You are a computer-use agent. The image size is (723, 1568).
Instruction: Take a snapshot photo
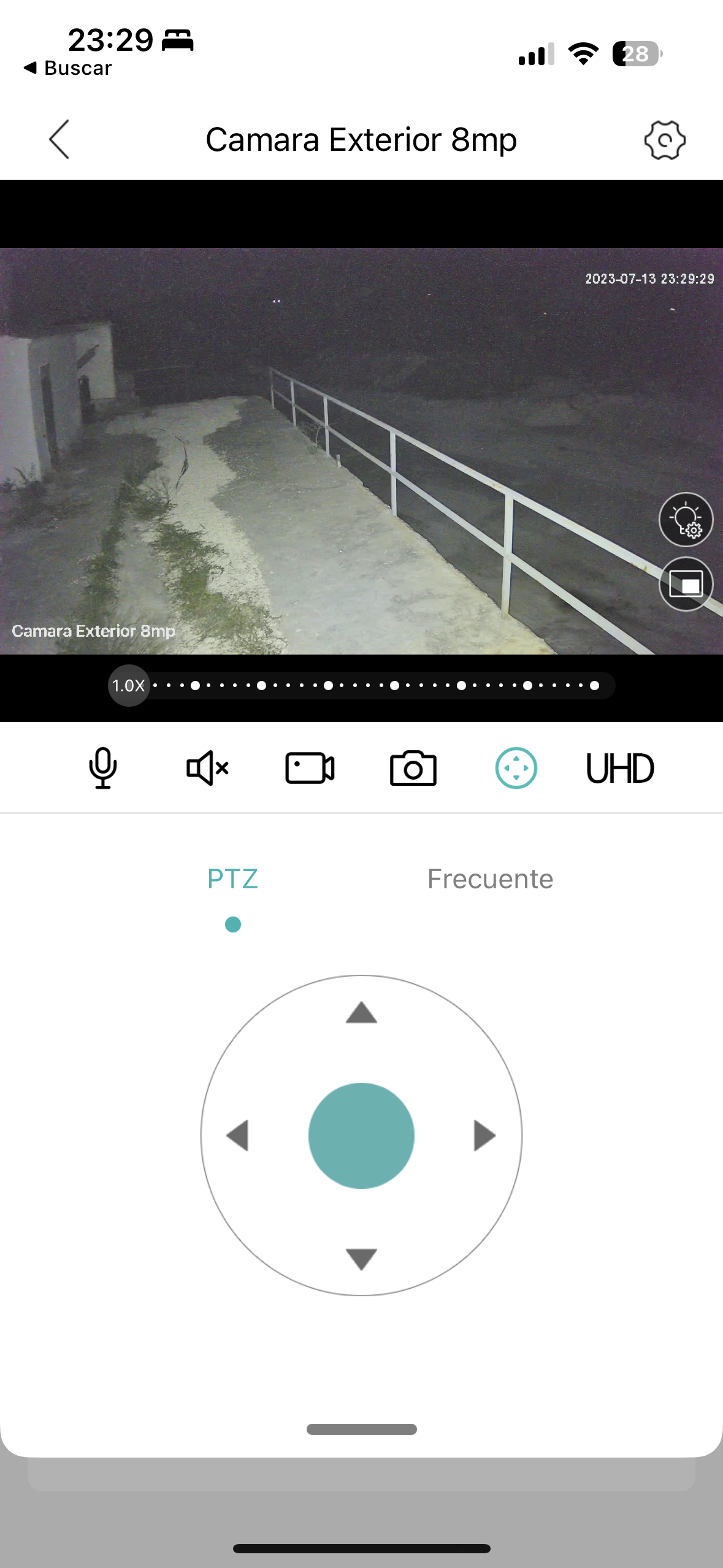coord(413,768)
